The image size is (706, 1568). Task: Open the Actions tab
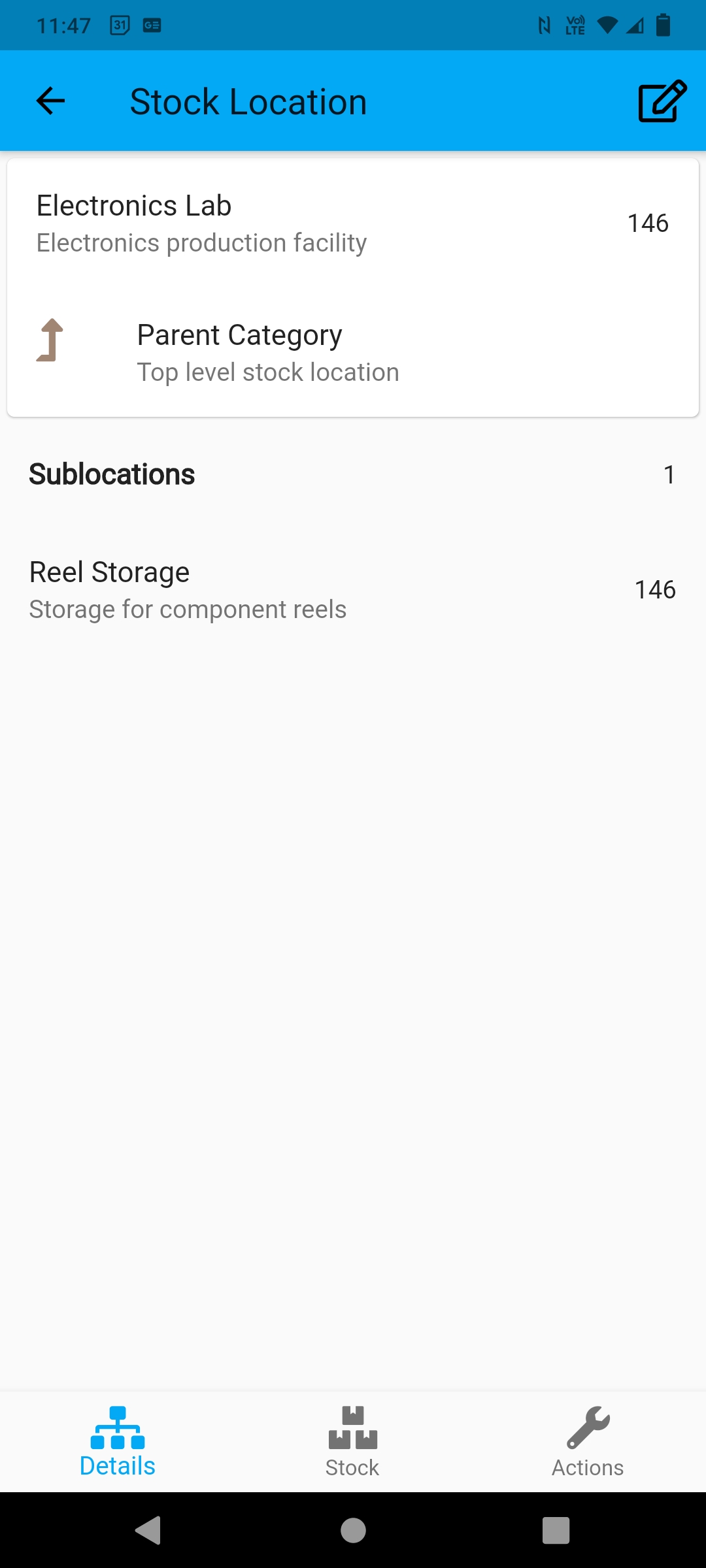588,1443
